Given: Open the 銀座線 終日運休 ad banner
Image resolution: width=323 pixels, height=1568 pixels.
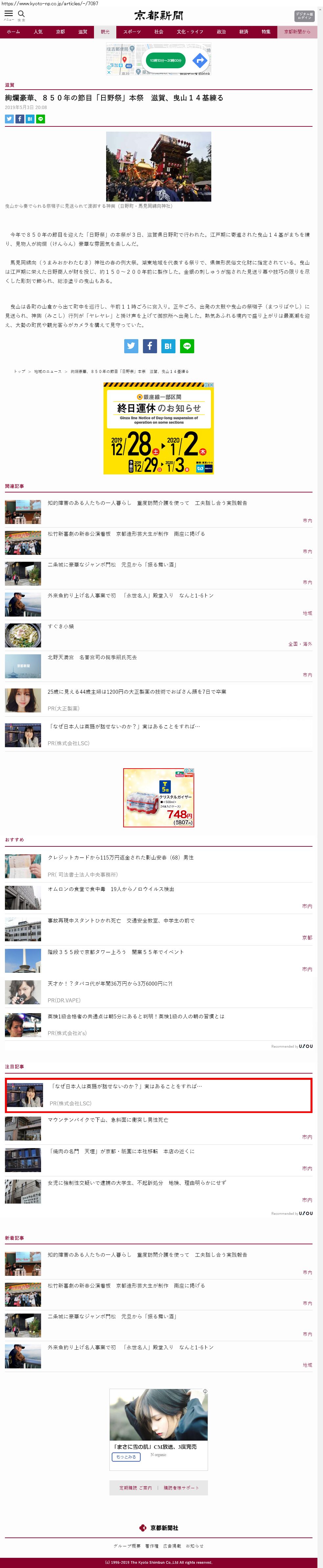Looking at the screenshot, I should [x=158, y=428].
